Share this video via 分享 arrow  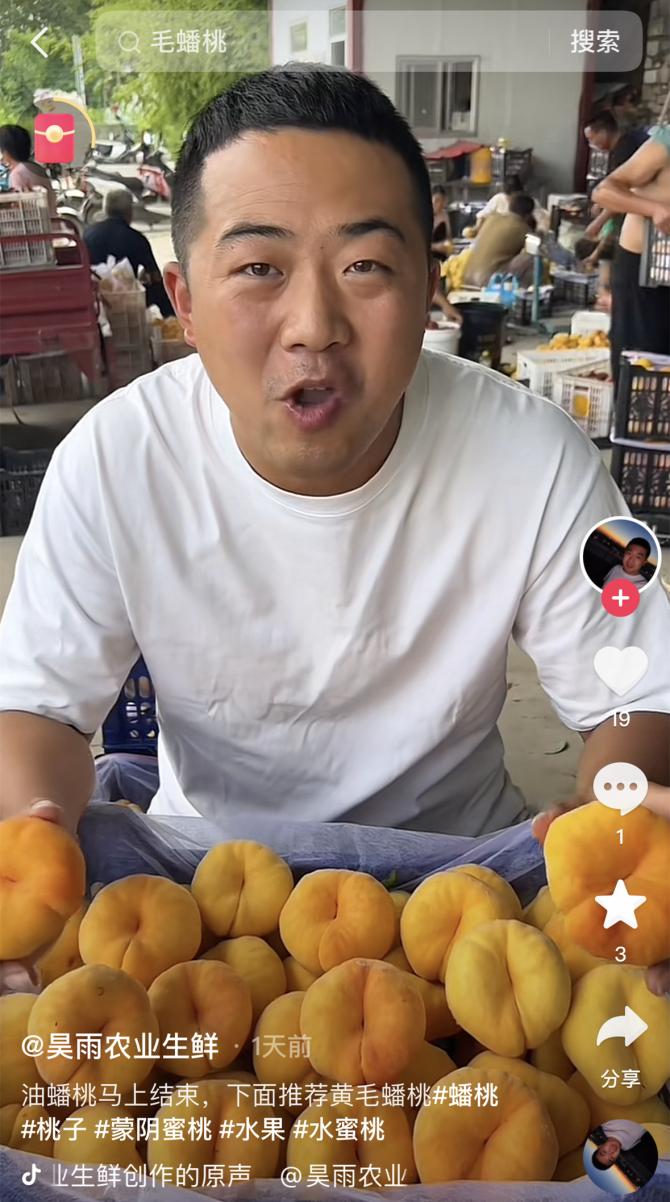621,1030
